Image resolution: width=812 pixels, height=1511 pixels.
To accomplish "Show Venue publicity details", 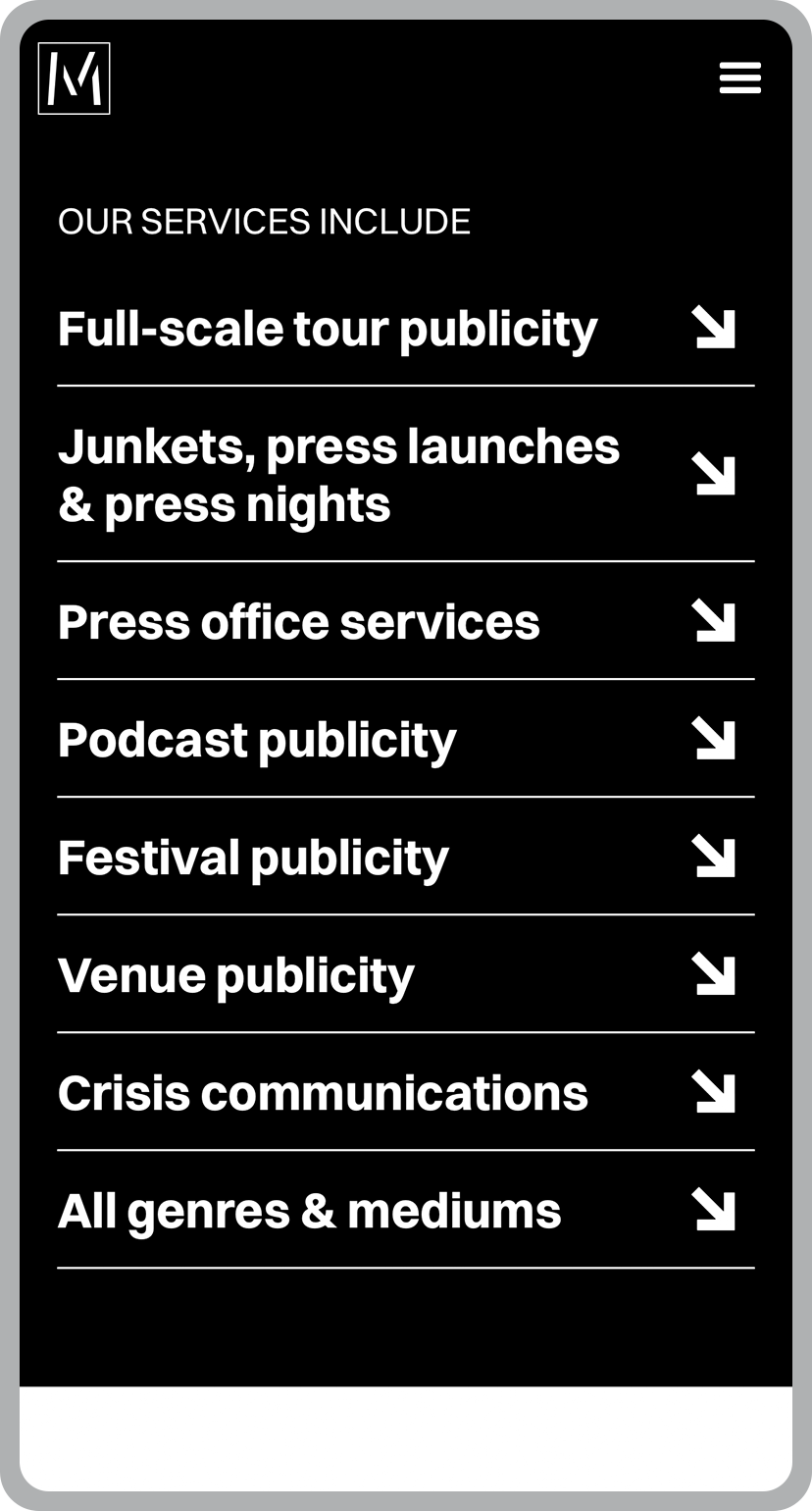I will pos(236,975).
